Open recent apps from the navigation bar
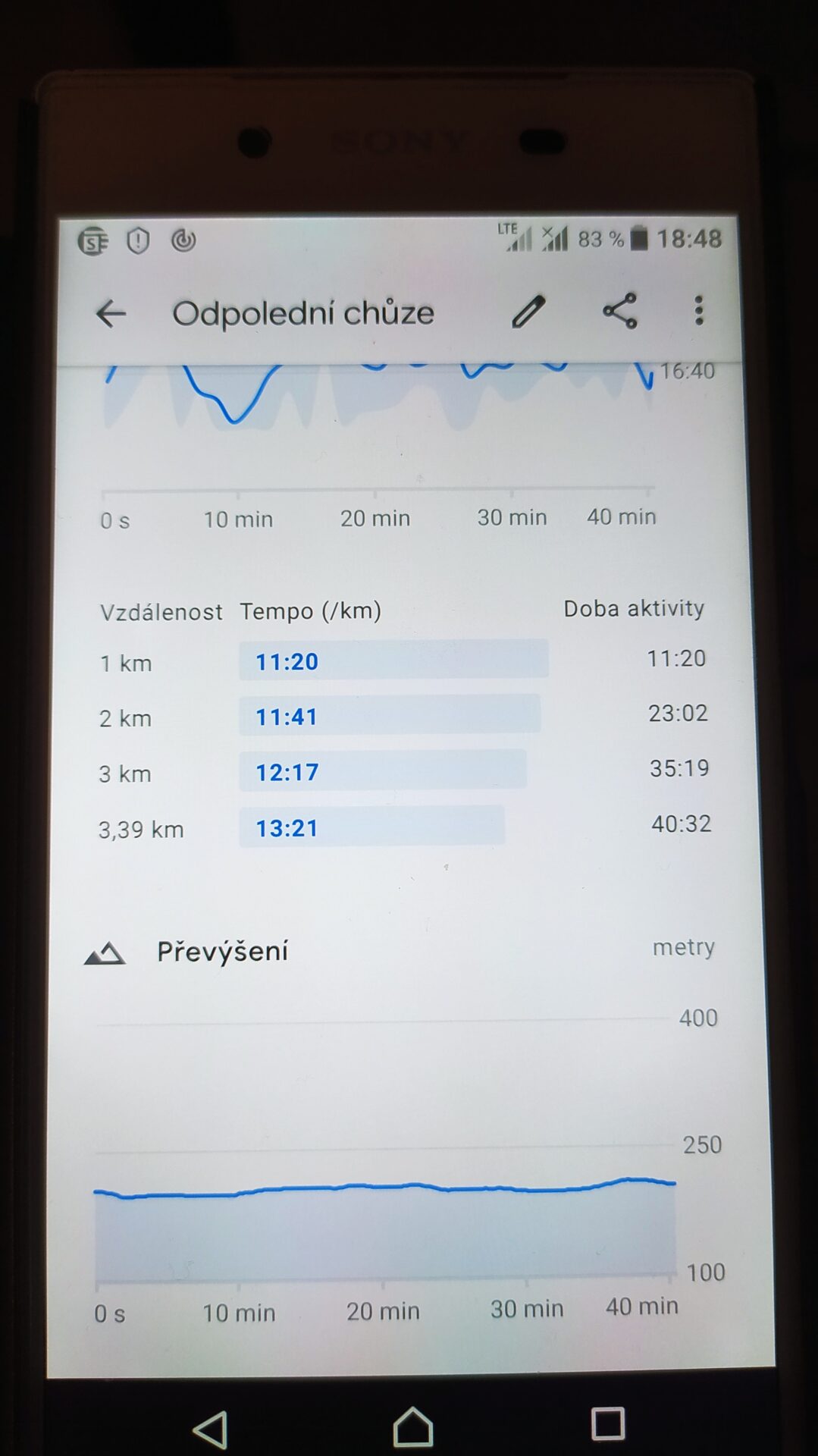This screenshot has height=1456, width=818. click(x=607, y=1423)
